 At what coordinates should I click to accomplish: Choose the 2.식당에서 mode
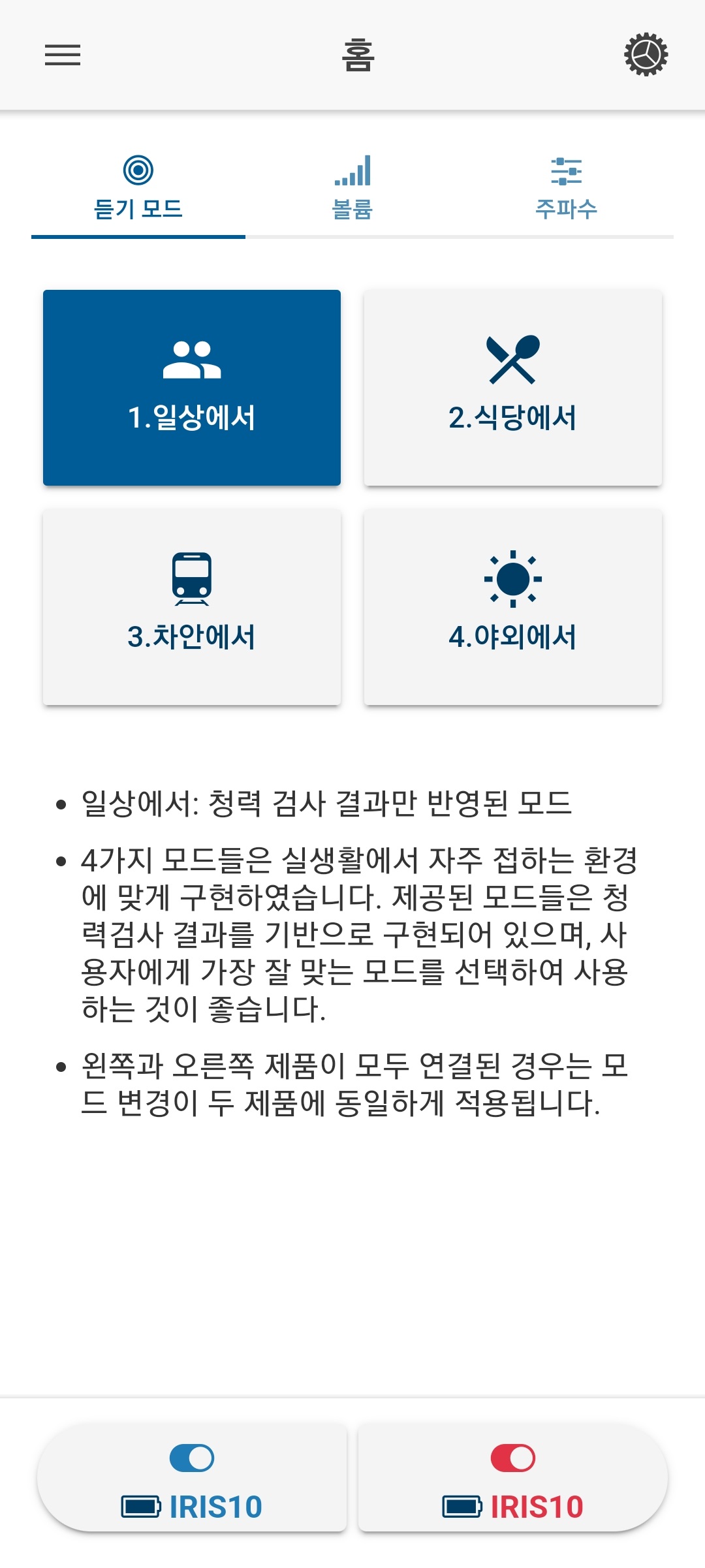coord(513,388)
